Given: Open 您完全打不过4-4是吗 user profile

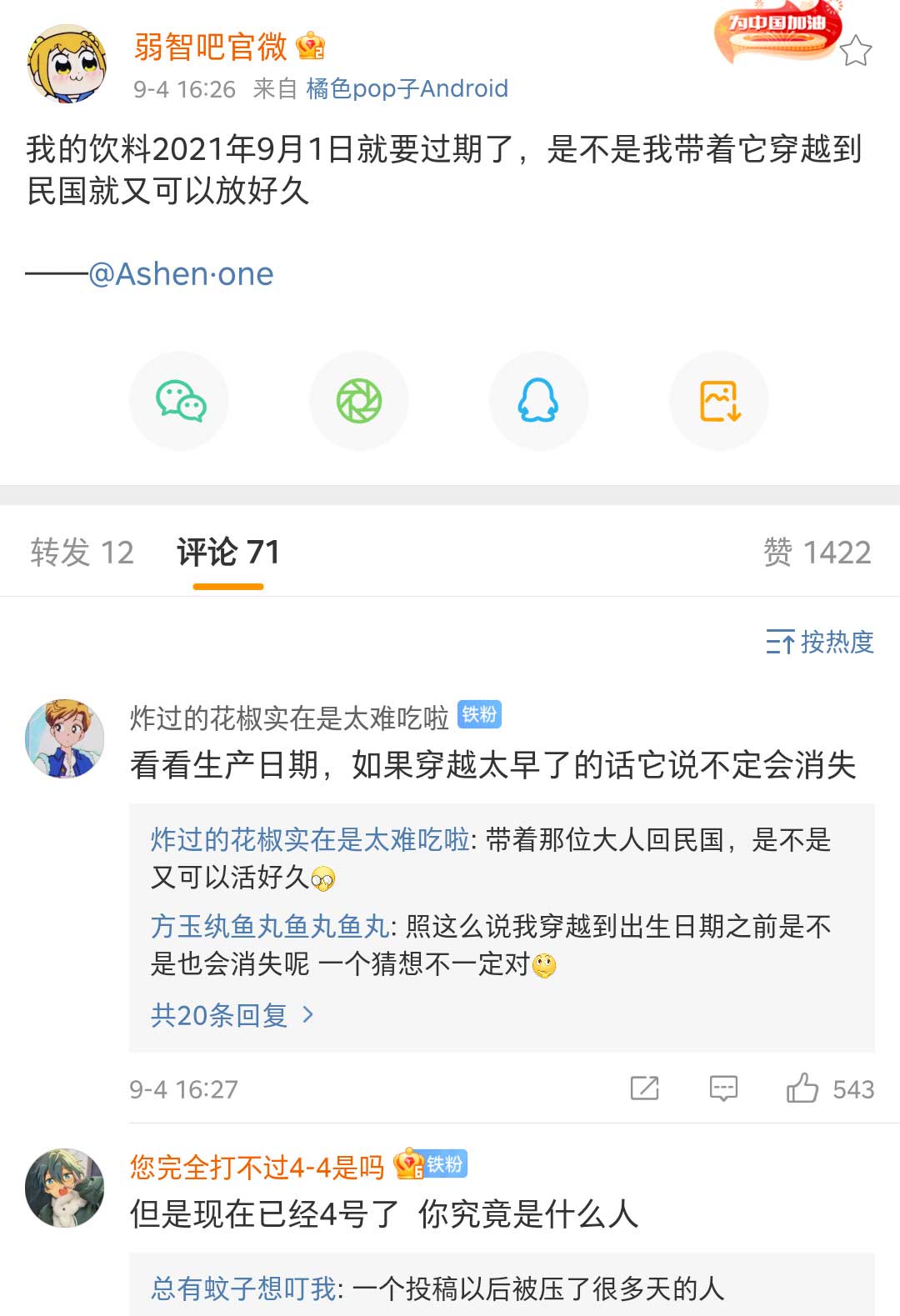Looking at the screenshot, I should click(257, 1167).
